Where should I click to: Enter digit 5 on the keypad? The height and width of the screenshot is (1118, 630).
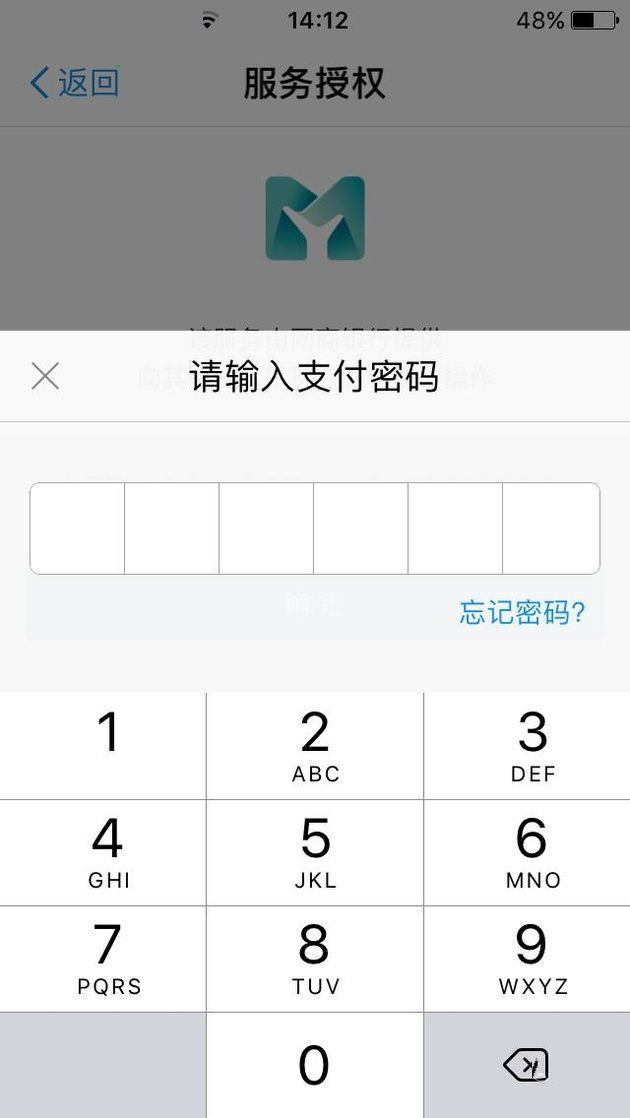click(315, 852)
